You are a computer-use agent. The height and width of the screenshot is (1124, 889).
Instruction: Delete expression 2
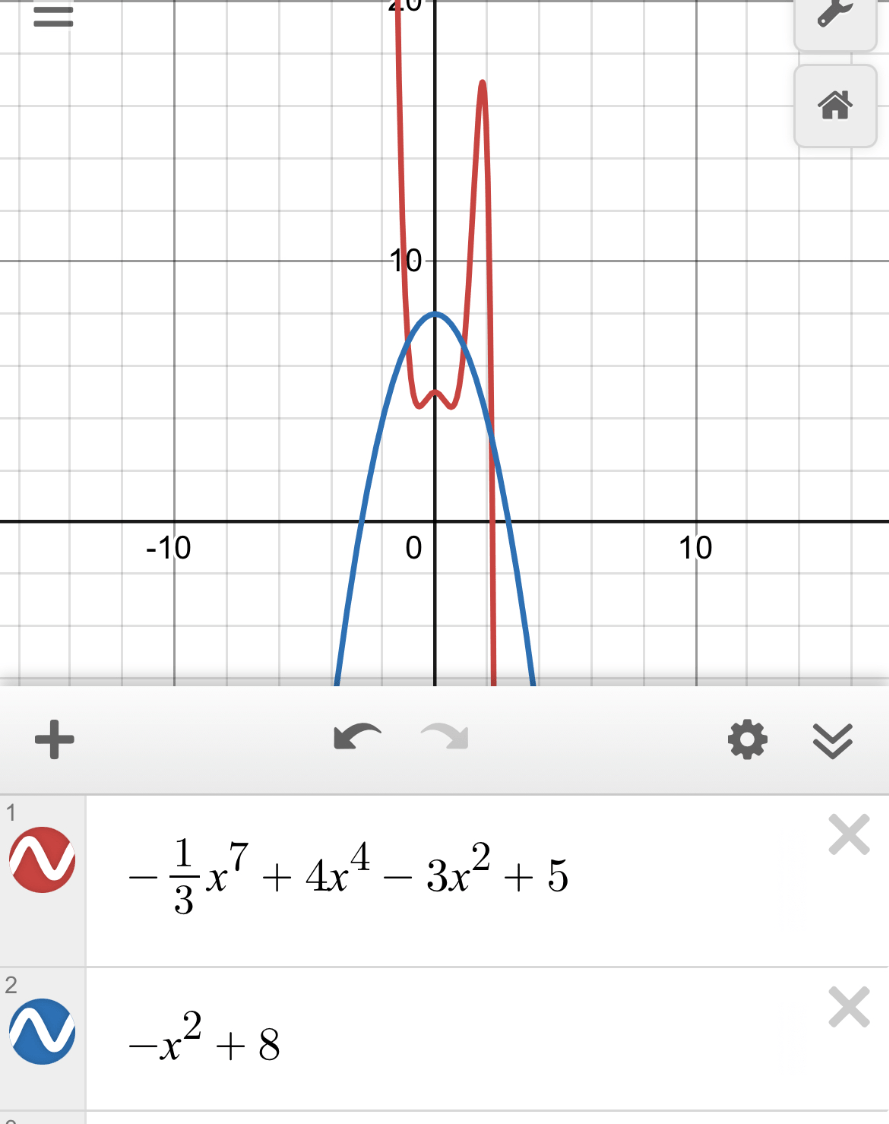click(x=849, y=1007)
